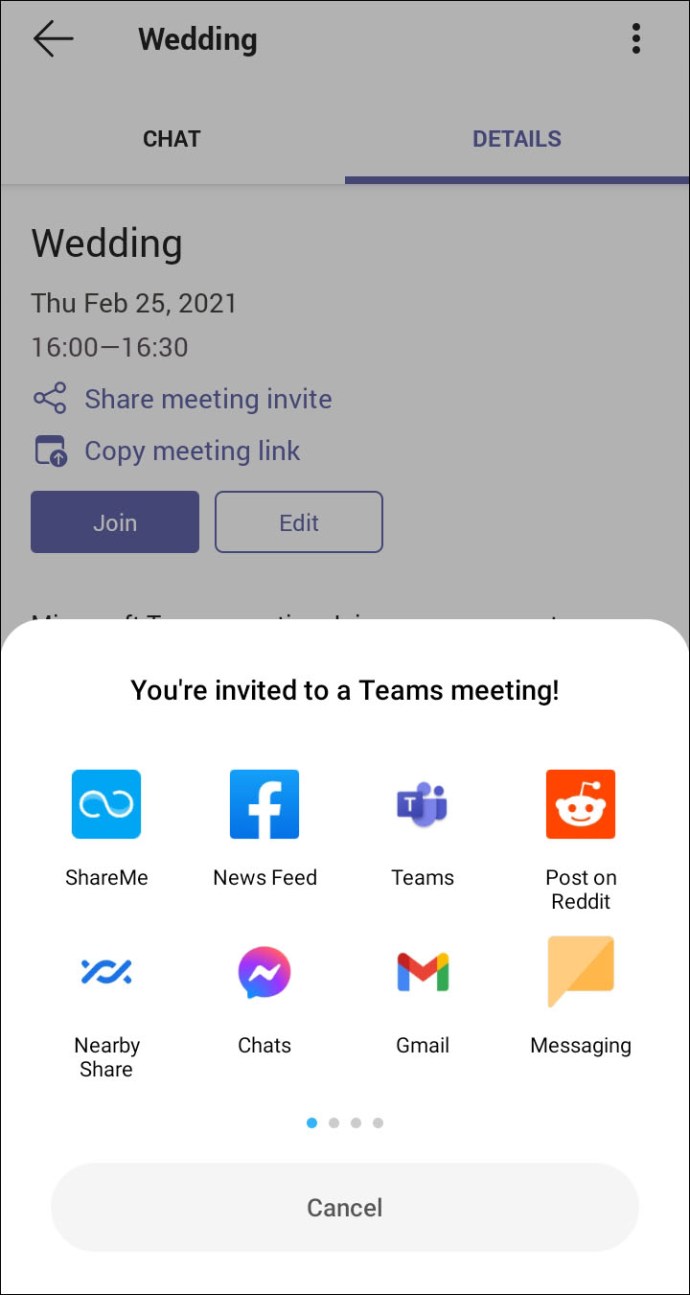Viewport: 690px width, 1295px height.
Task: Edit the Wedding meeting details
Action: coord(299,522)
